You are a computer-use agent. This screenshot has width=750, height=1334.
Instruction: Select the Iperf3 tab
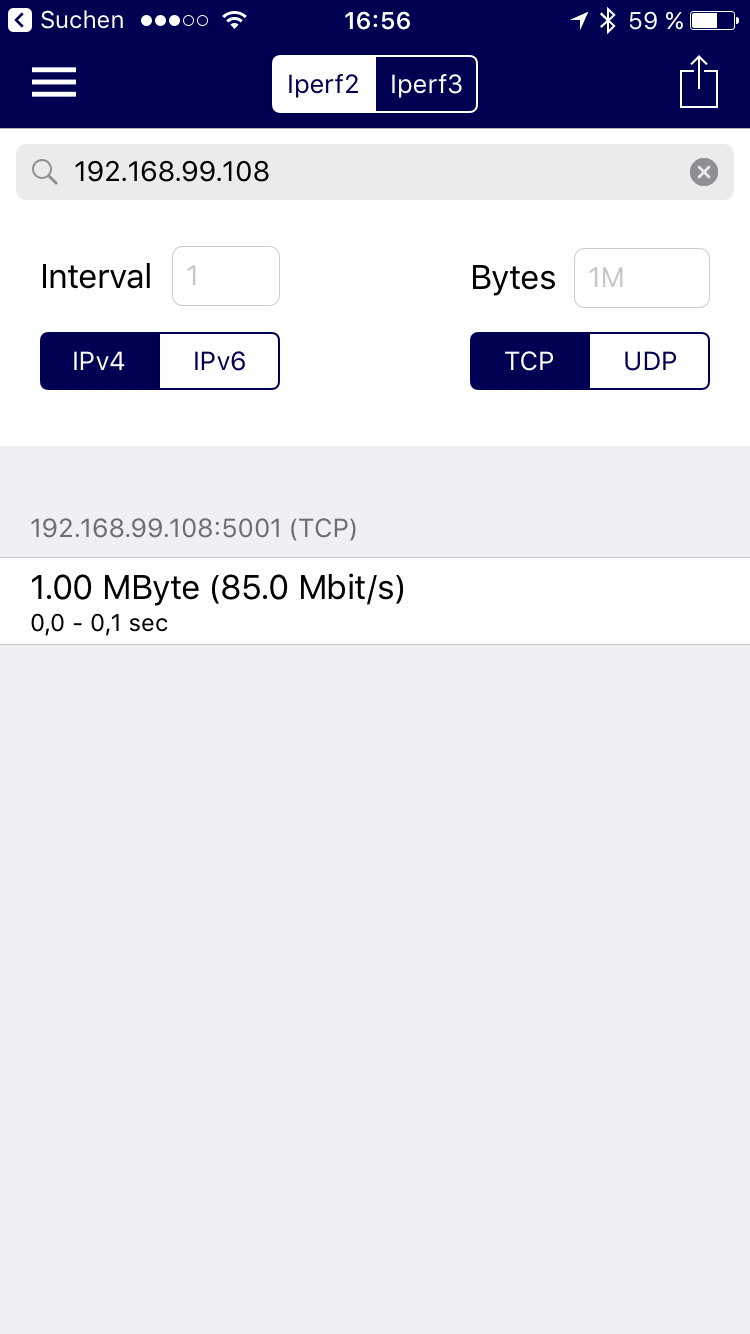click(426, 84)
